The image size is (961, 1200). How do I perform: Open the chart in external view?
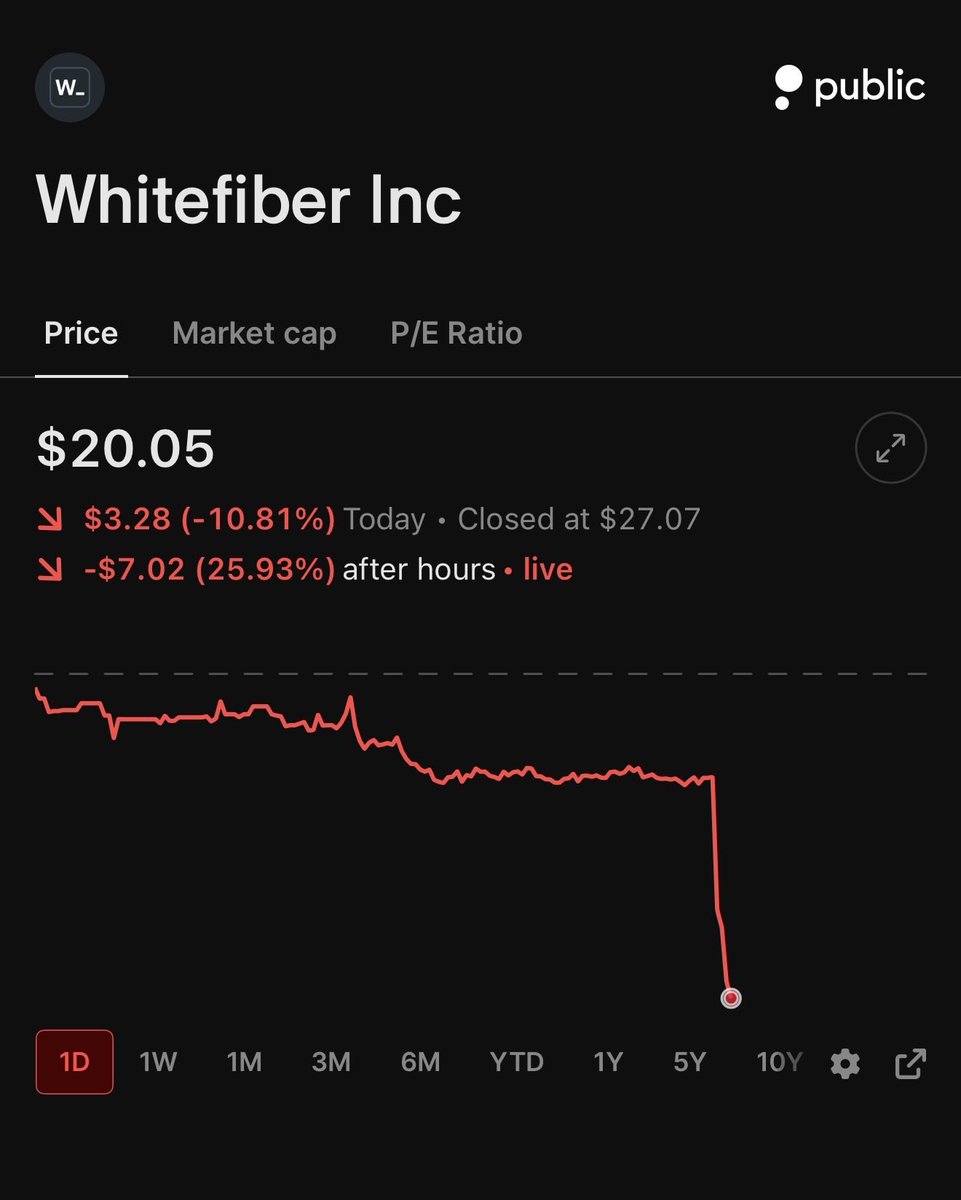(x=910, y=1063)
